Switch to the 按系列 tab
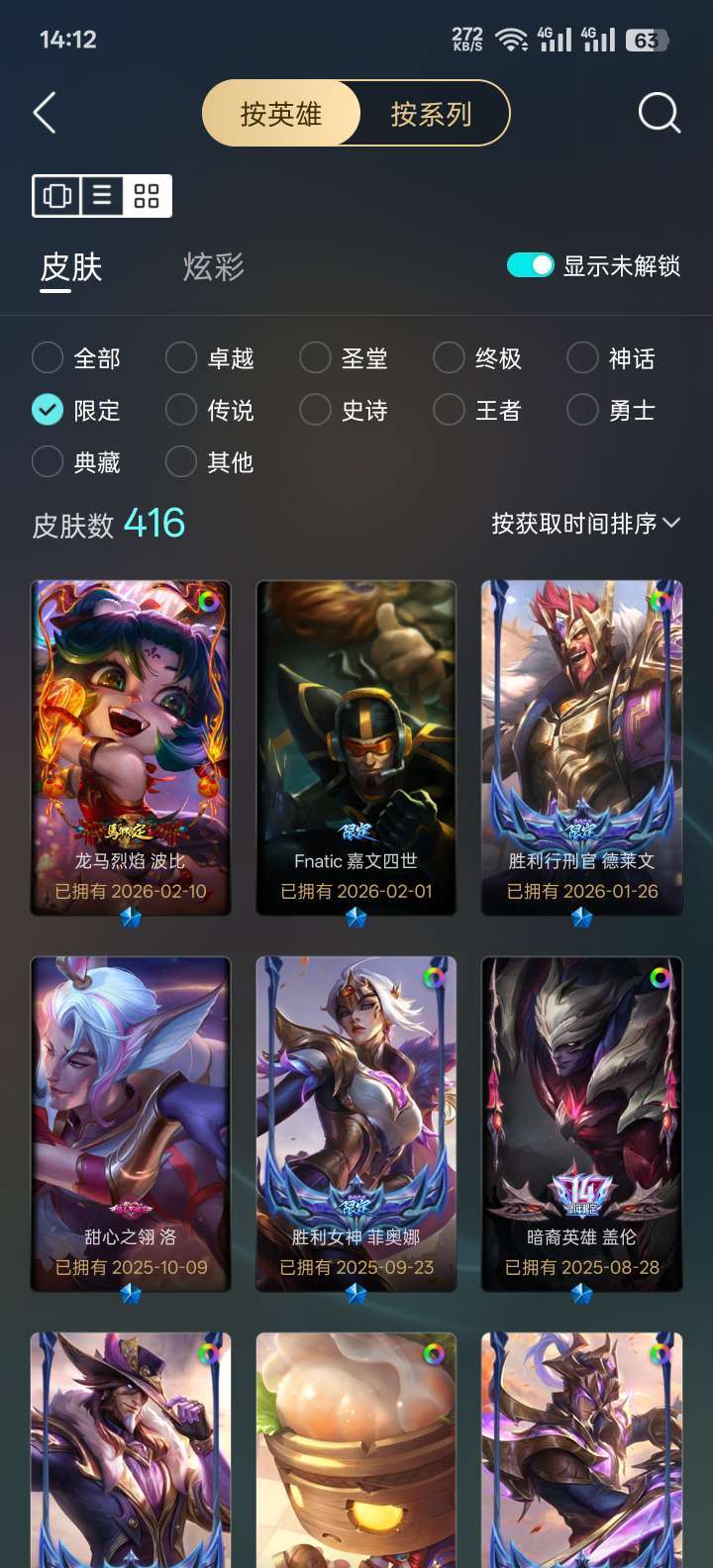The height and width of the screenshot is (1568, 713). [x=430, y=113]
